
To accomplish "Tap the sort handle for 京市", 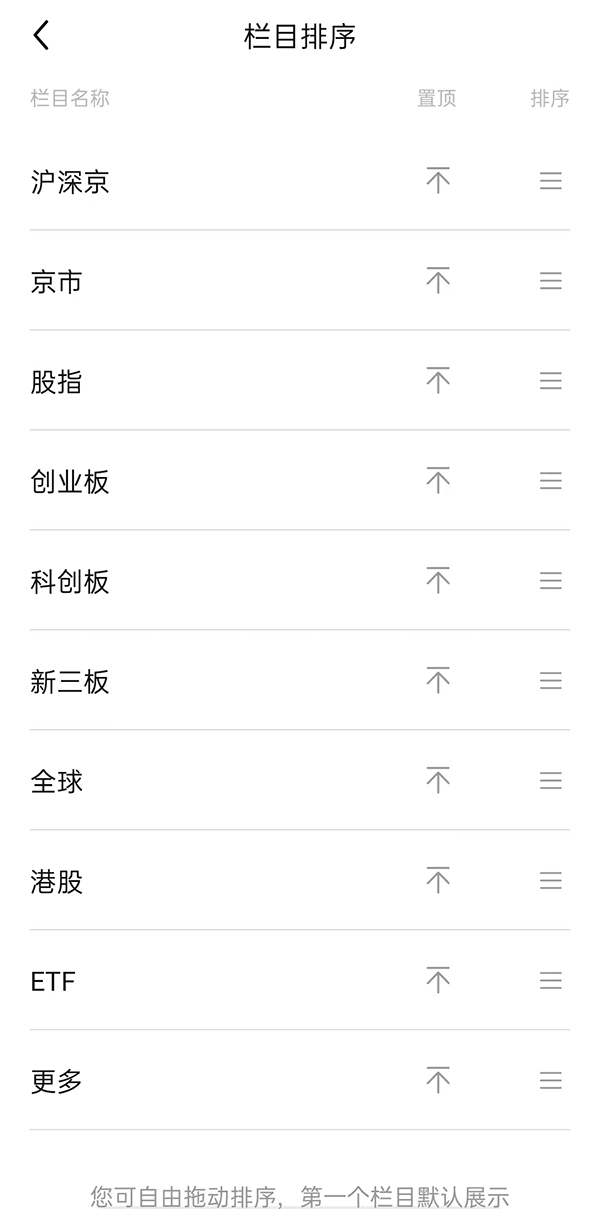I will coord(550,281).
